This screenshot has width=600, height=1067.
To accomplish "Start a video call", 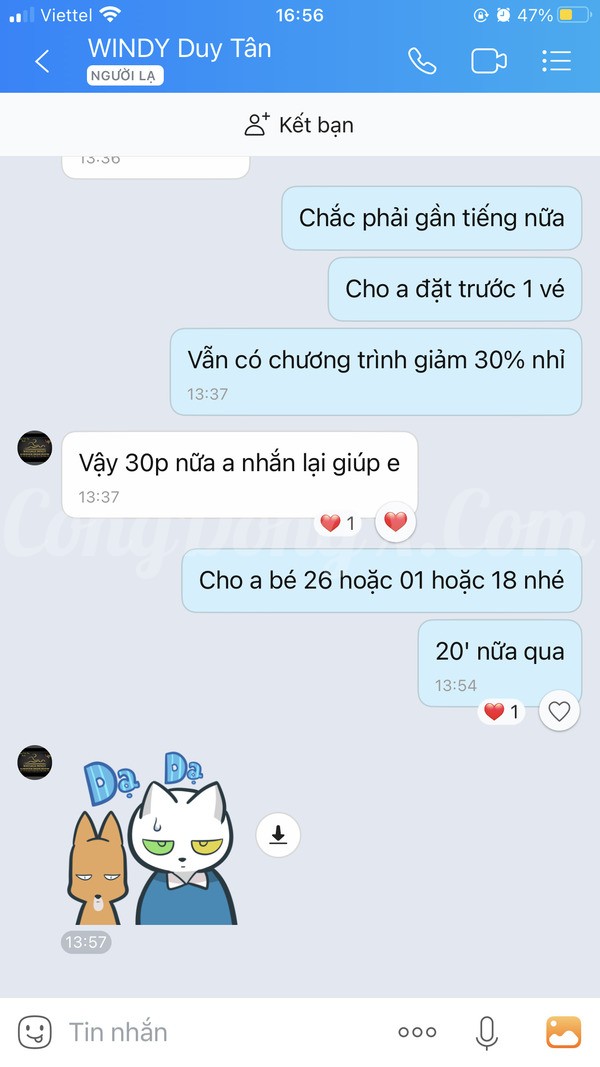I will point(489,61).
